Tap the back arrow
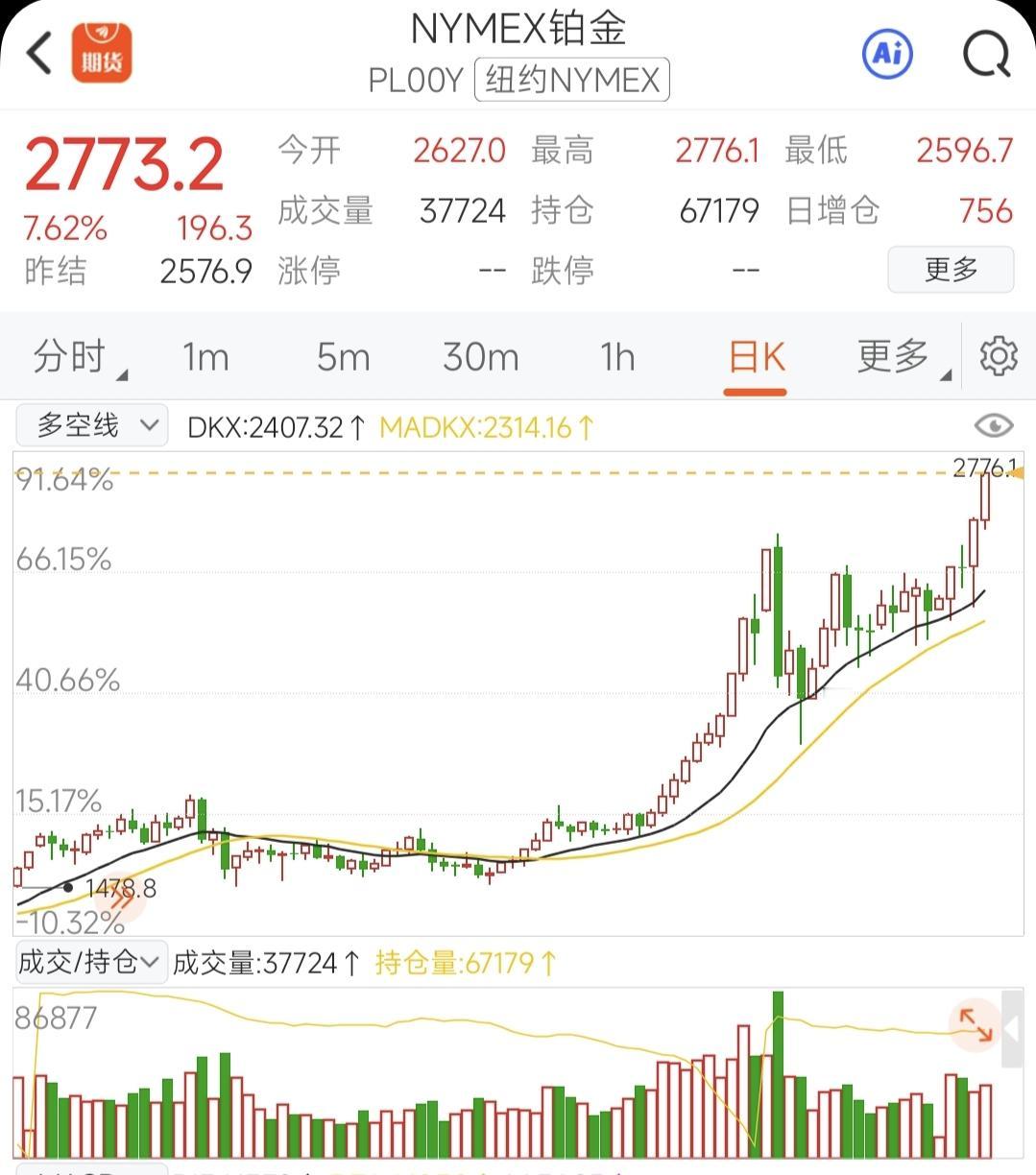Image resolution: width=1036 pixels, height=1175 pixels. [38, 54]
